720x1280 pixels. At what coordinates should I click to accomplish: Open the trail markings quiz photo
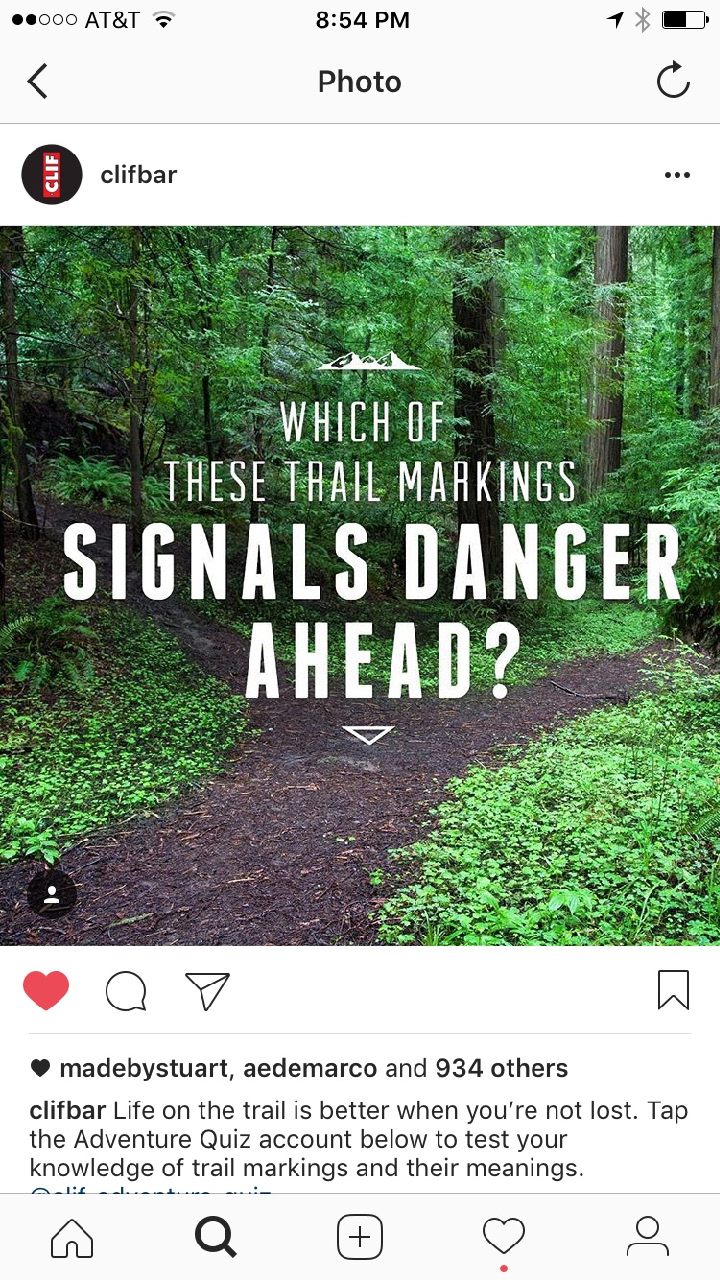(360, 585)
